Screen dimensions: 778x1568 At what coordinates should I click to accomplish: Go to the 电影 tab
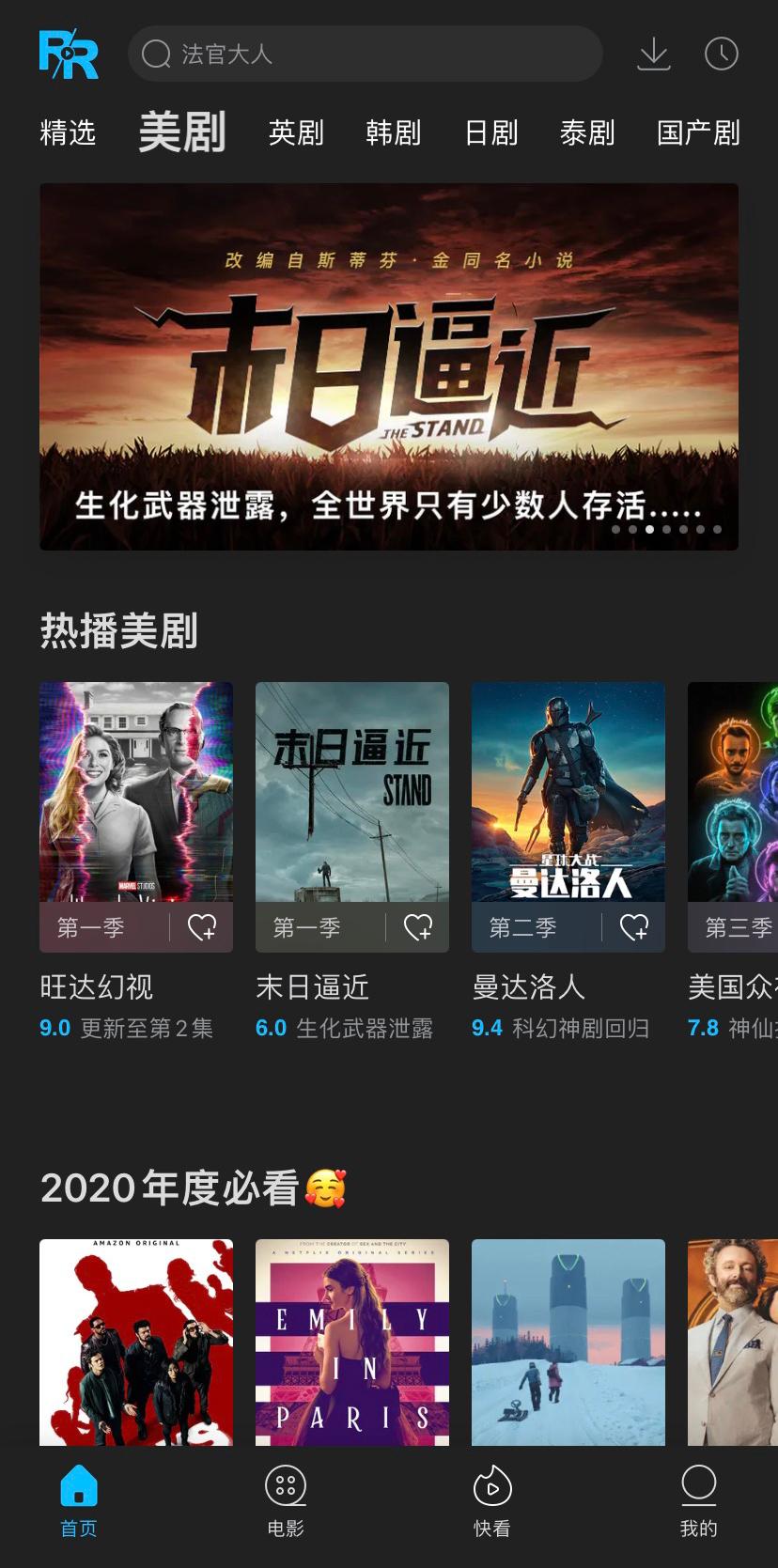[x=286, y=1501]
